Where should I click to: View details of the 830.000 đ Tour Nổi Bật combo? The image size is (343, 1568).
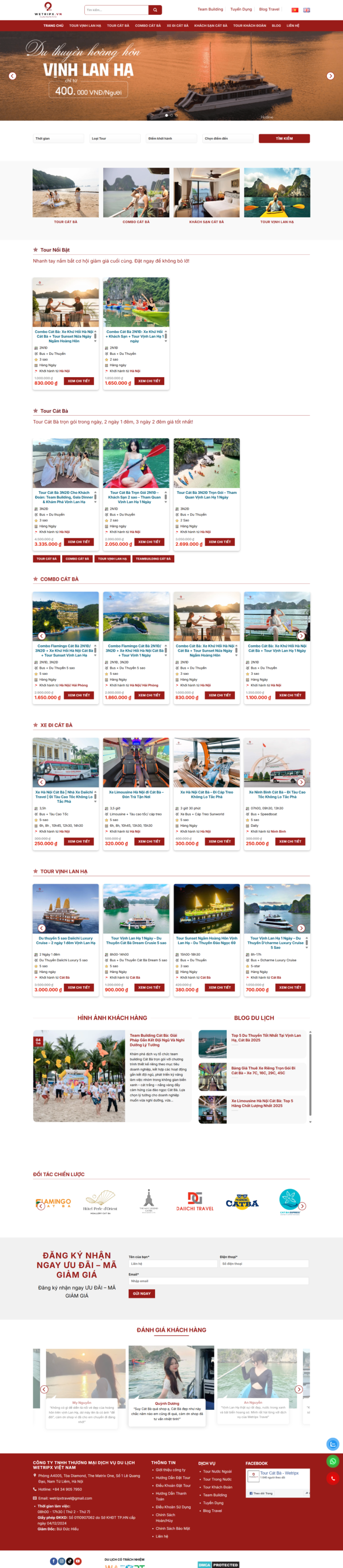(79, 381)
